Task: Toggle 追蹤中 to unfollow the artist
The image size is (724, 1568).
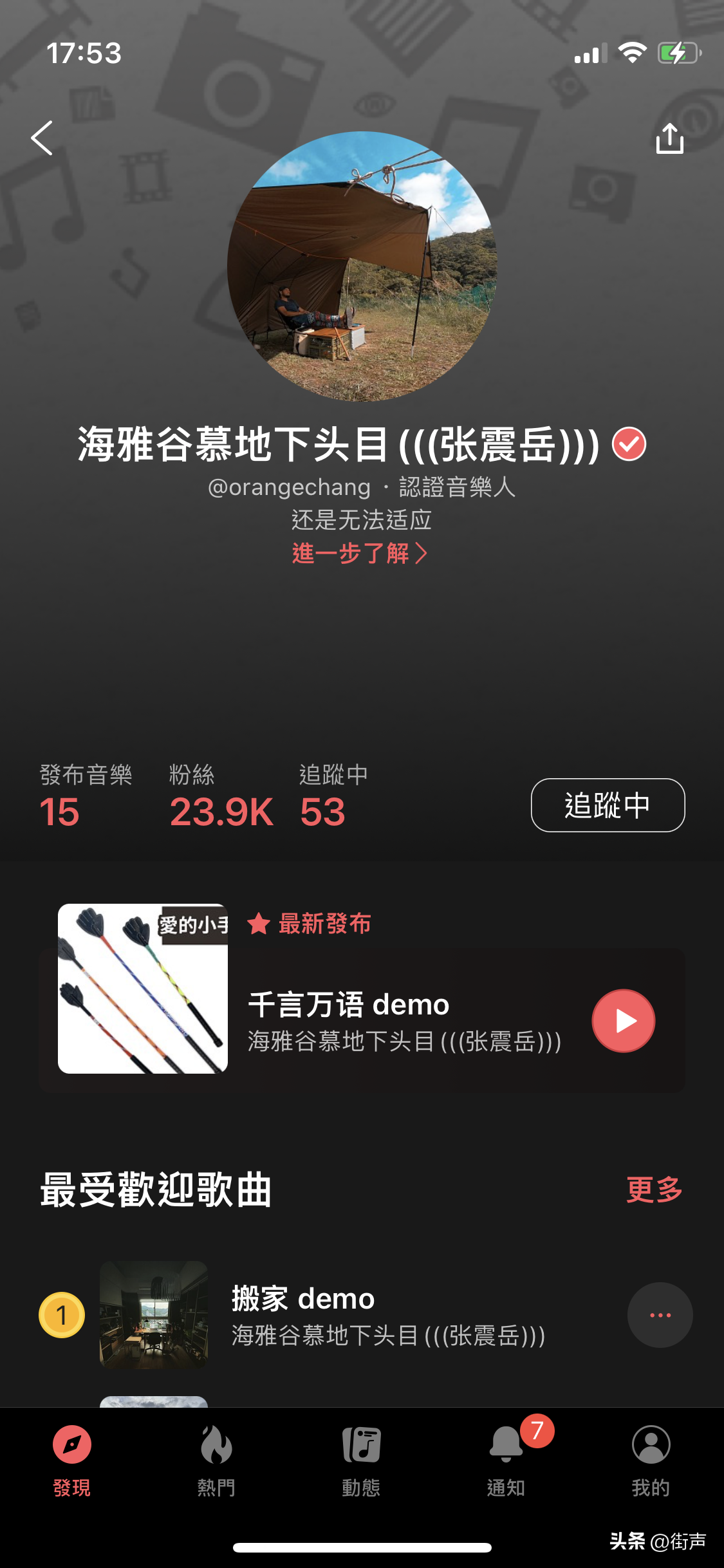Action: point(606,805)
